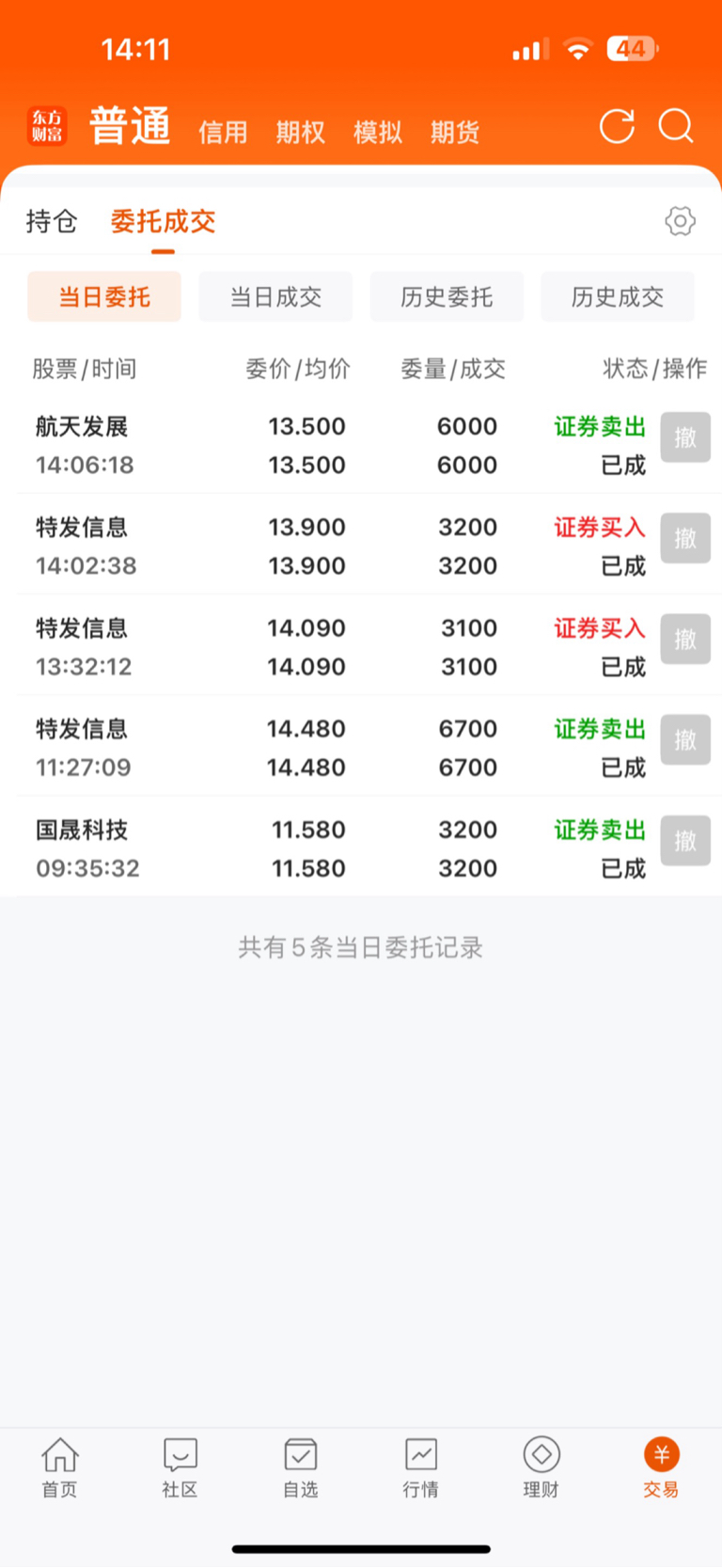Select the 当日委托 filter

click(x=104, y=297)
